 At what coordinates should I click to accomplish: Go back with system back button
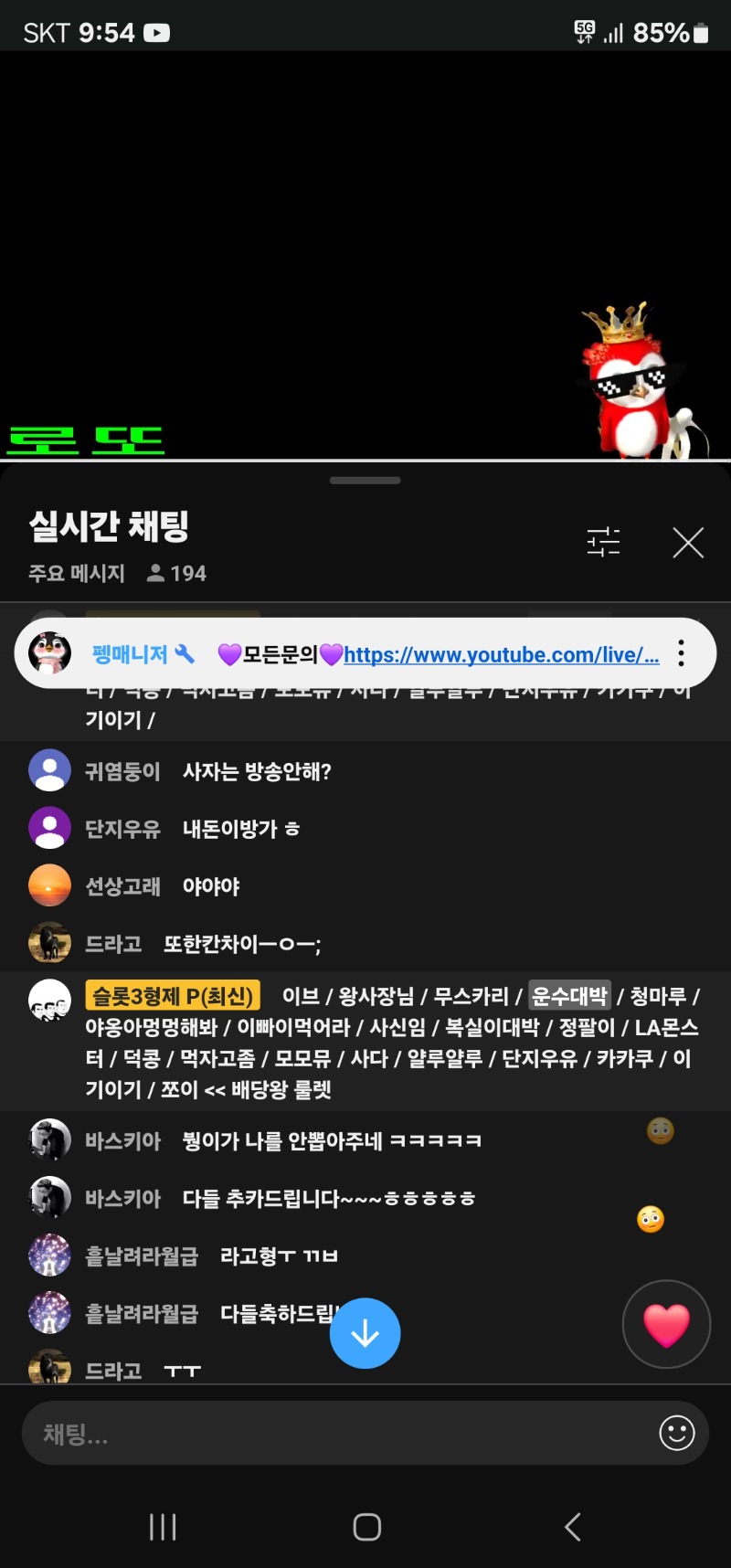tap(572, 1527)
